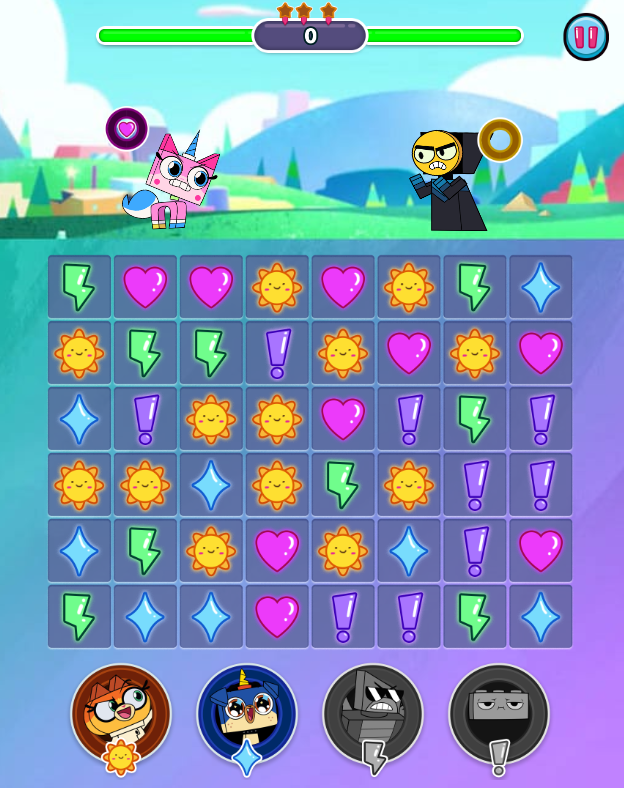
Task: Pause the game with the pink pause button
Action: click(586, 37)
